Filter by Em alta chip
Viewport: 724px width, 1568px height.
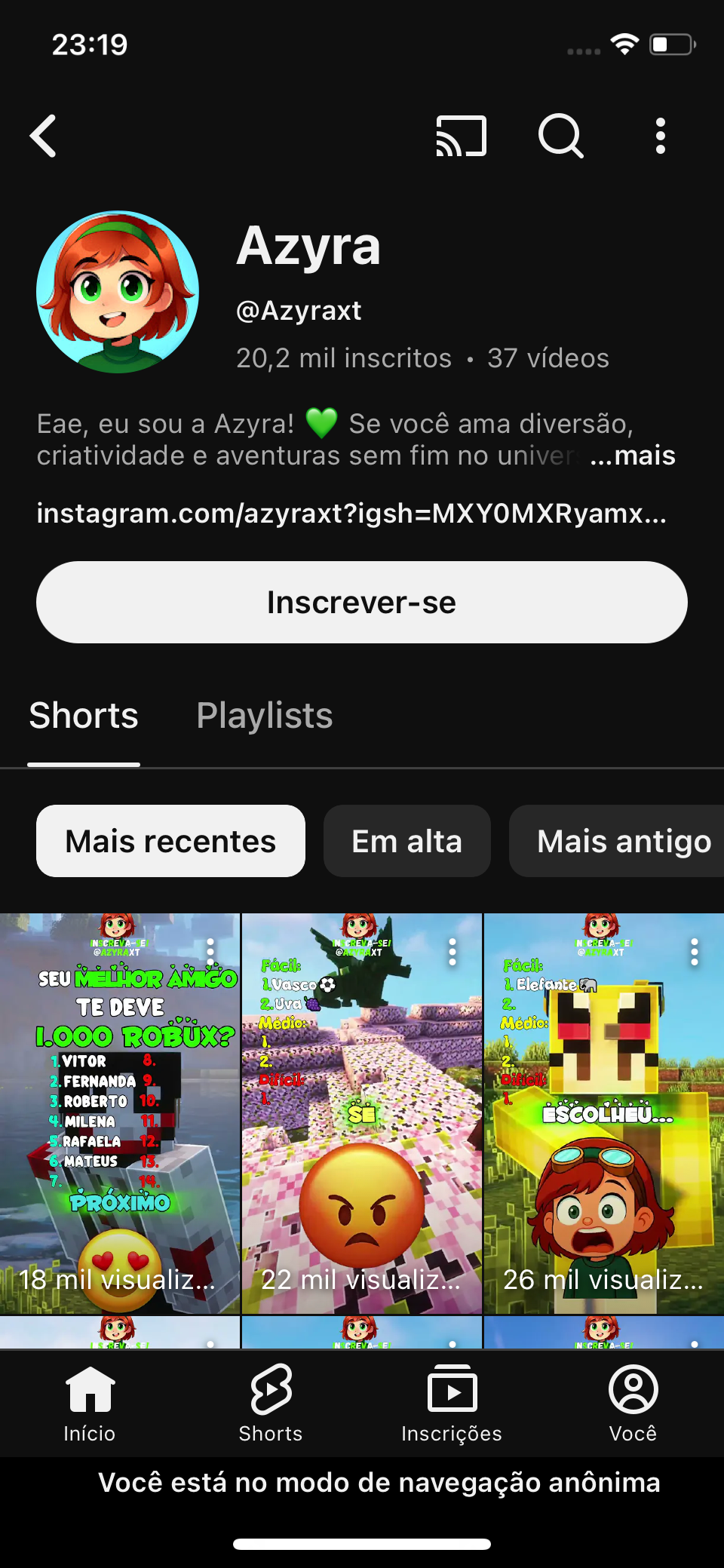point(406,841)
